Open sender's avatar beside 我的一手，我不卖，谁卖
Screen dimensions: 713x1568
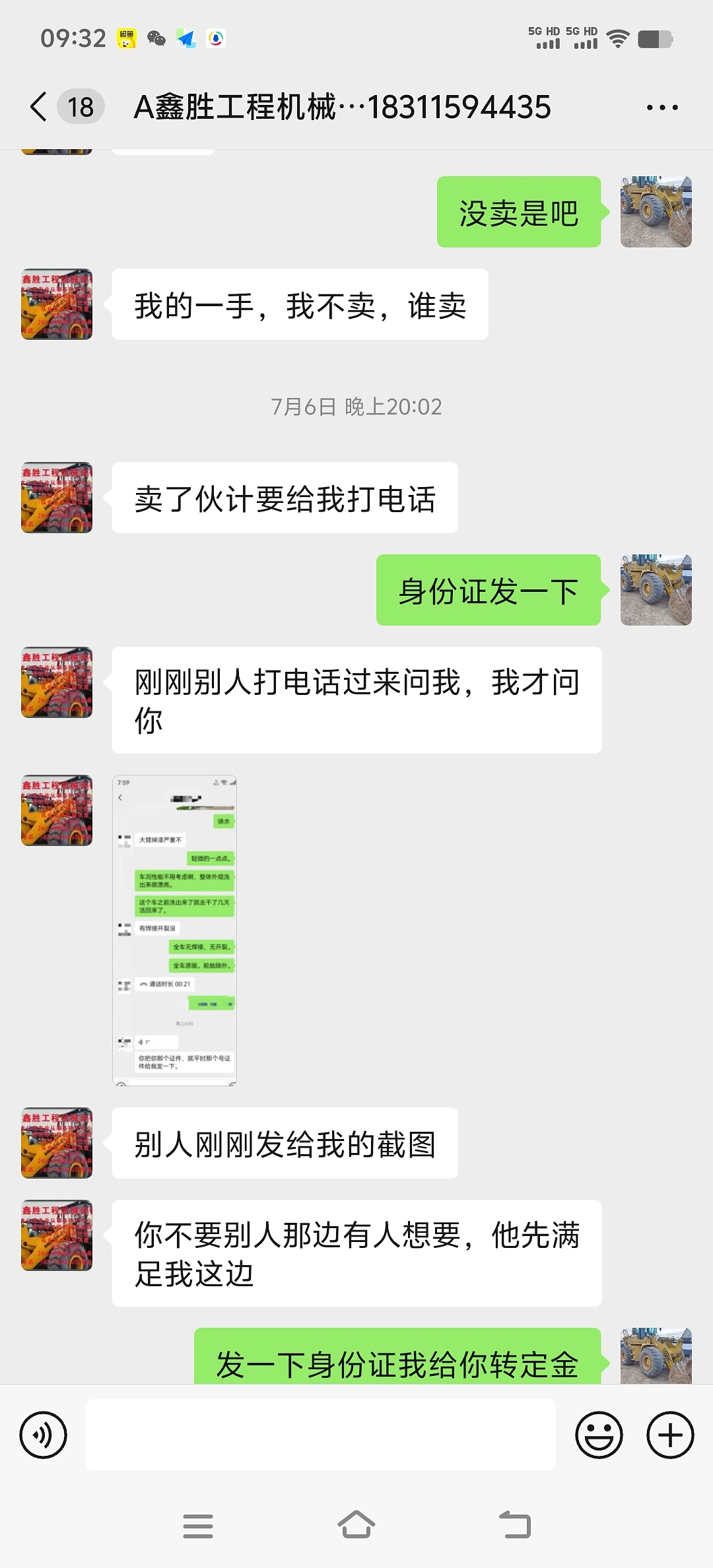point(57,304)
